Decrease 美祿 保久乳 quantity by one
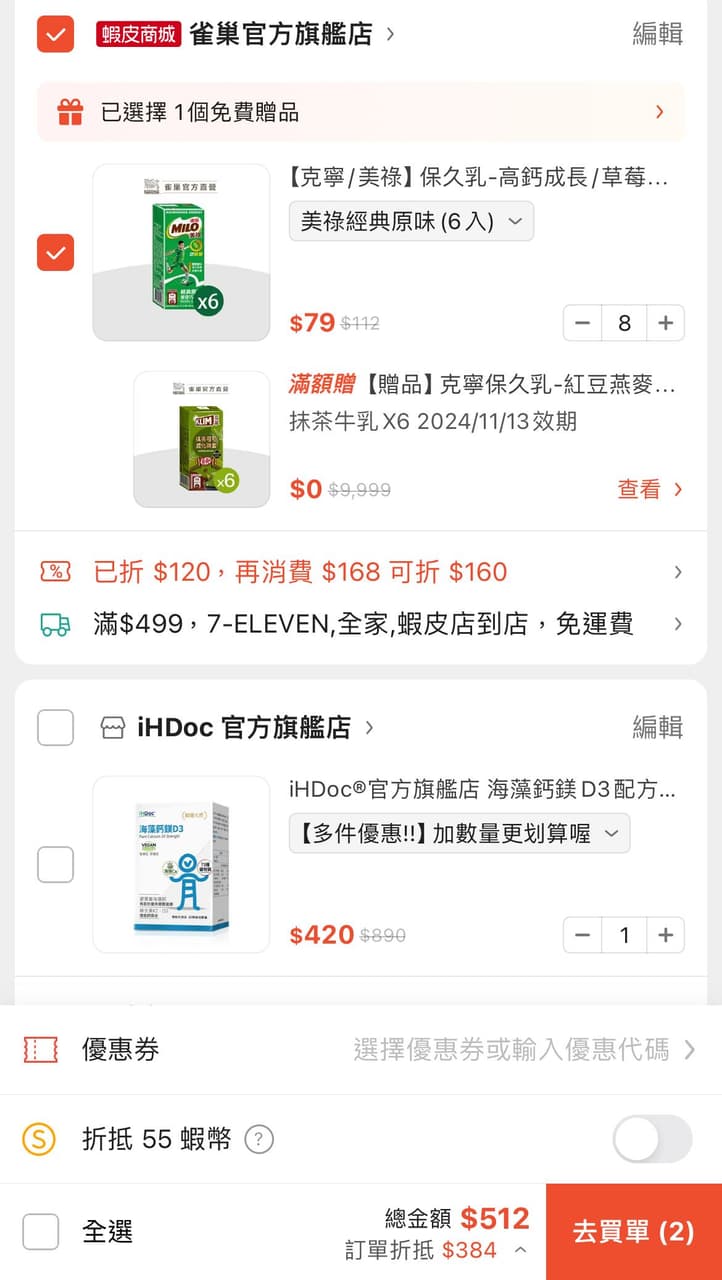722x1280 pixels. point(583,323)
